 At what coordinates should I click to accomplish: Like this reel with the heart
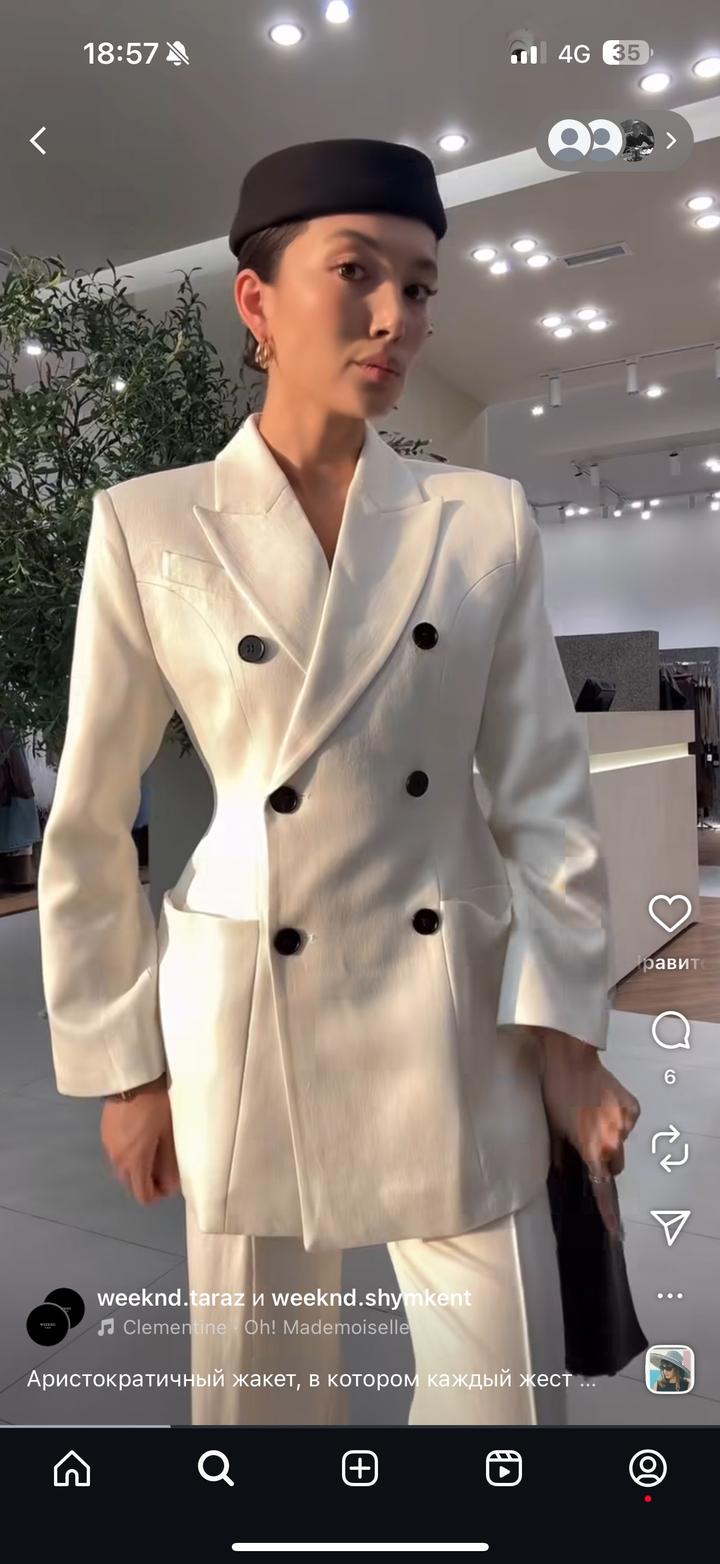pos(669,914)
